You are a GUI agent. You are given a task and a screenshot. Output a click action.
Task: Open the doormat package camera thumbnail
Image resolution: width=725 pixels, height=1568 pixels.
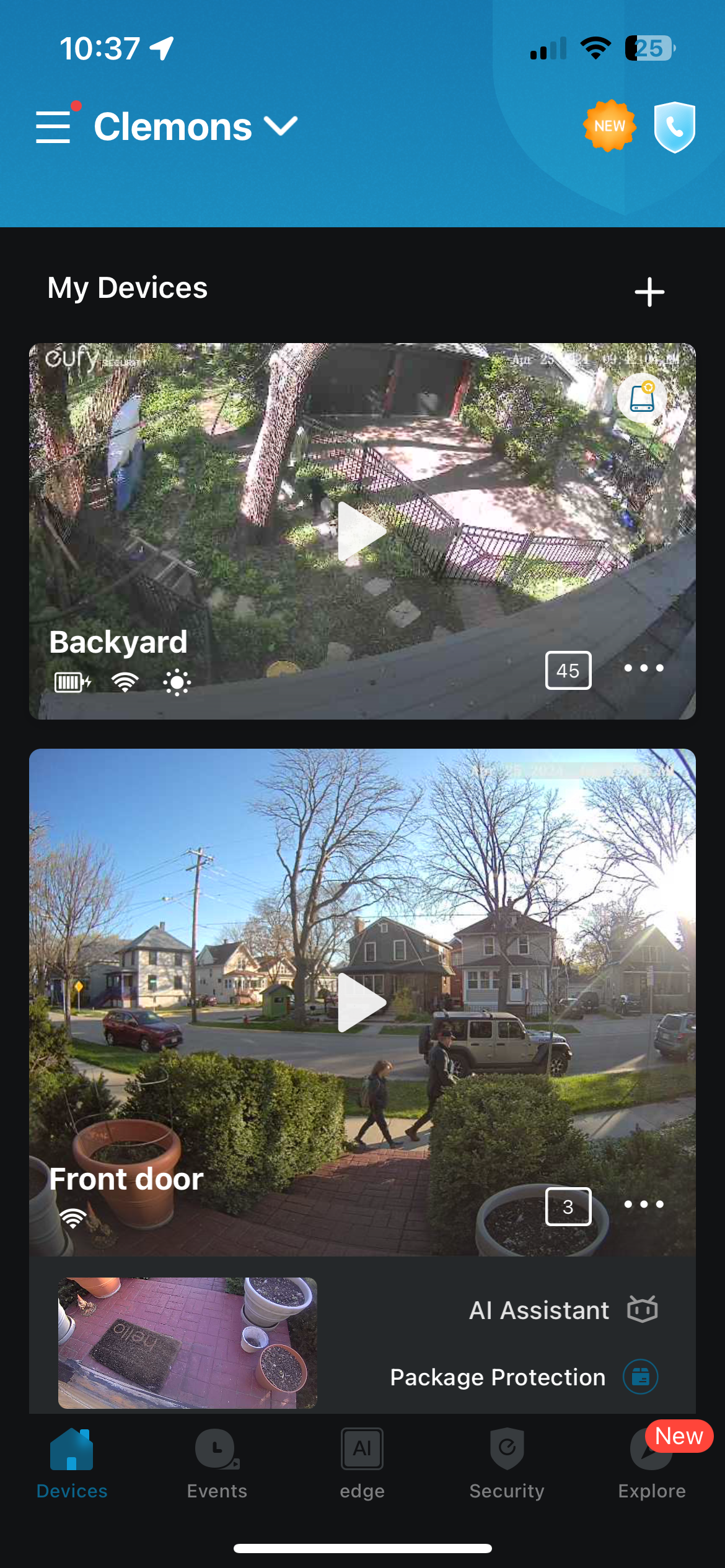point(187,1343)
